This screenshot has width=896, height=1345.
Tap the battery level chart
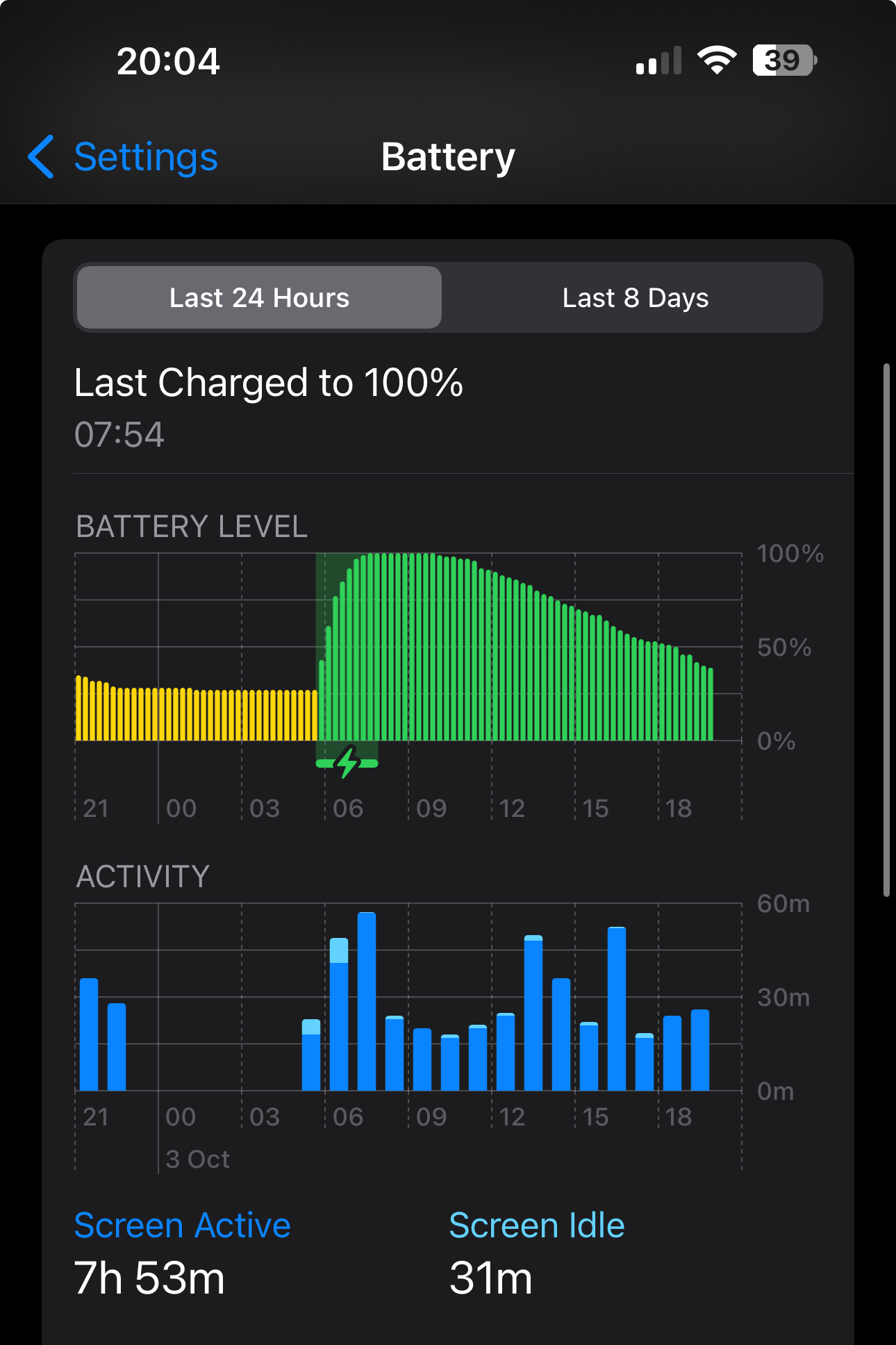408,647
